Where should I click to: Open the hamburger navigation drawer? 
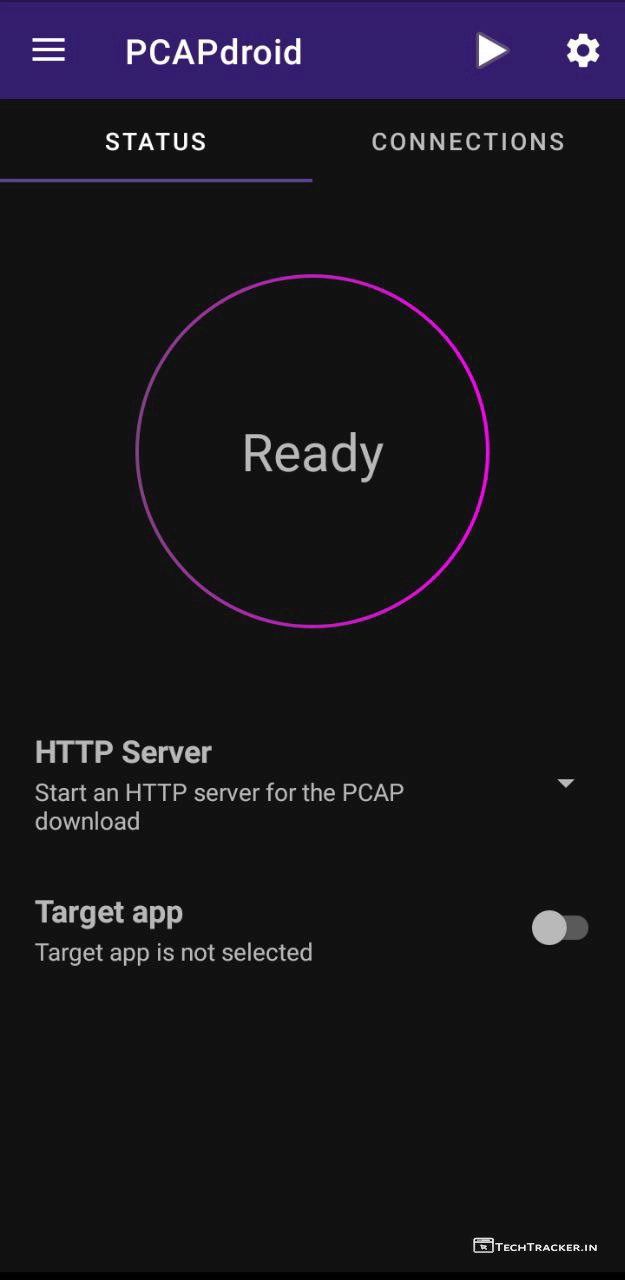click(48, 51)
